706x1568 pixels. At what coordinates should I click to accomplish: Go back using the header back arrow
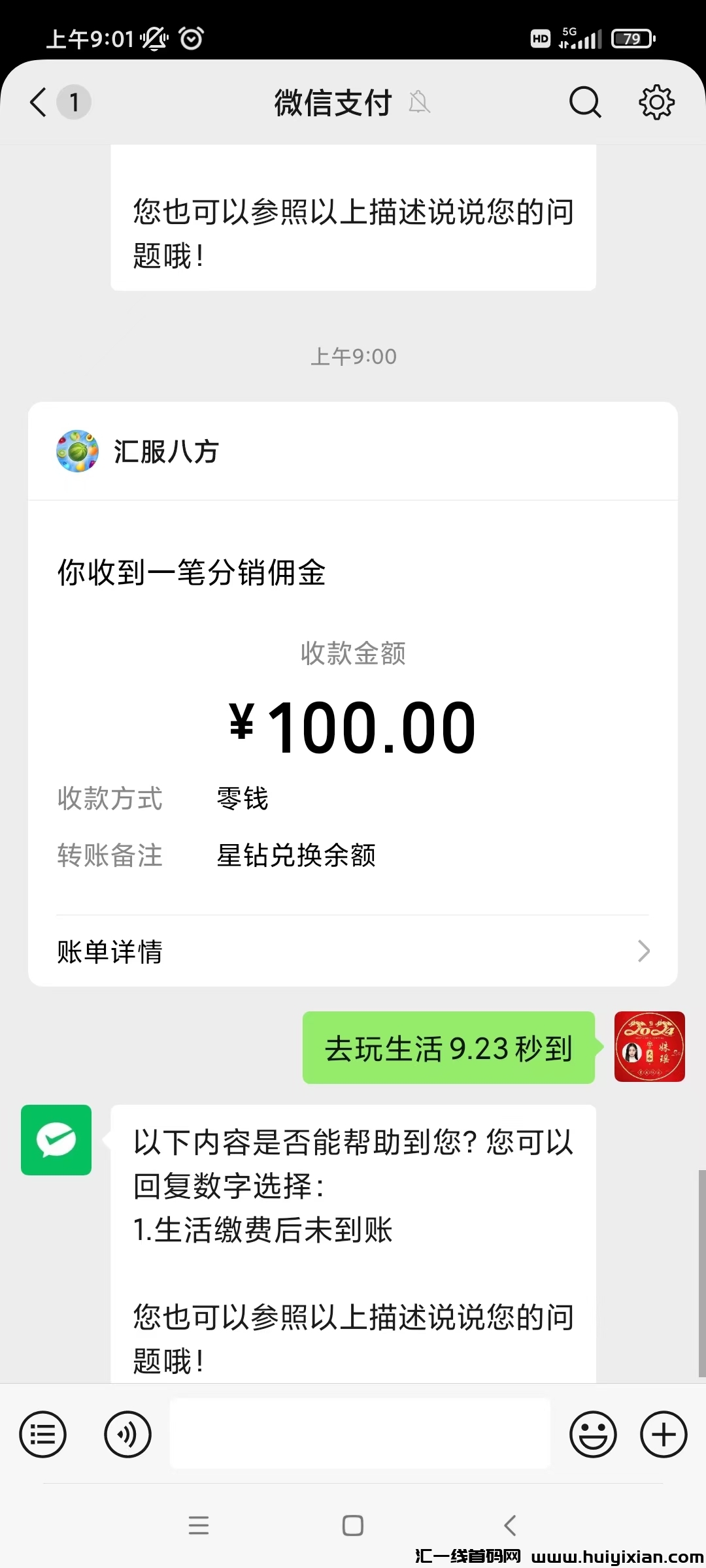37,103
